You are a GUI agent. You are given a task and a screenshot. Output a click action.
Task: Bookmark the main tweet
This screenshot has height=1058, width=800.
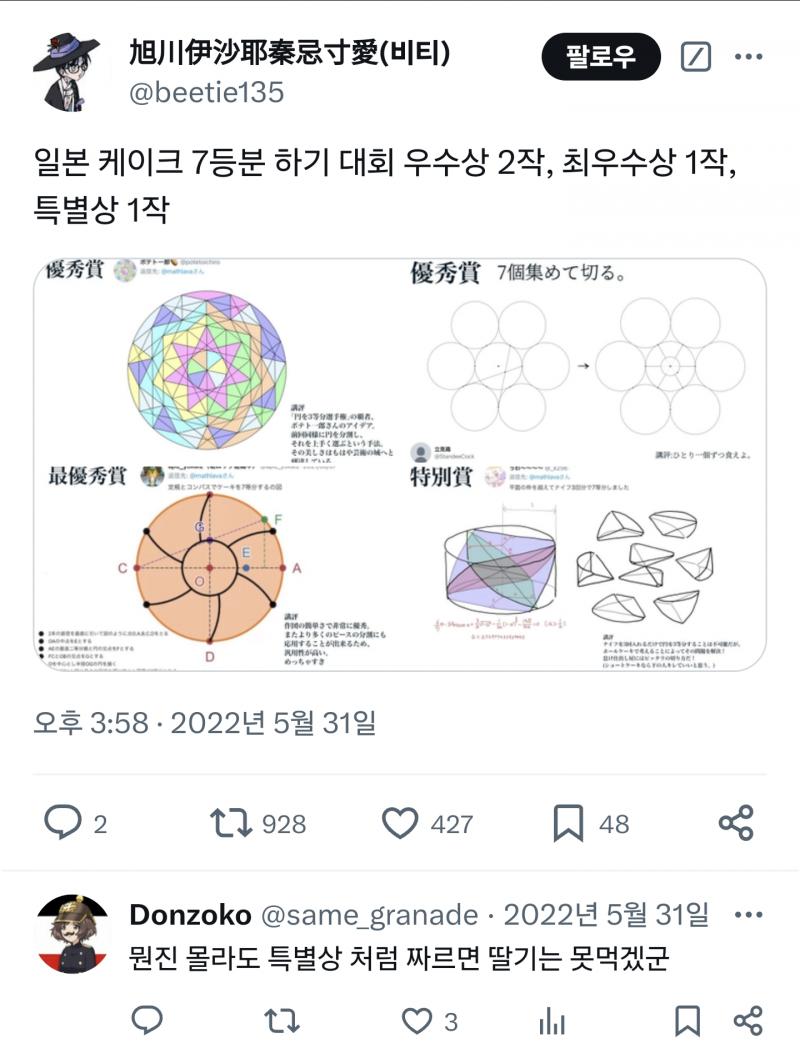tap(568, 823)
